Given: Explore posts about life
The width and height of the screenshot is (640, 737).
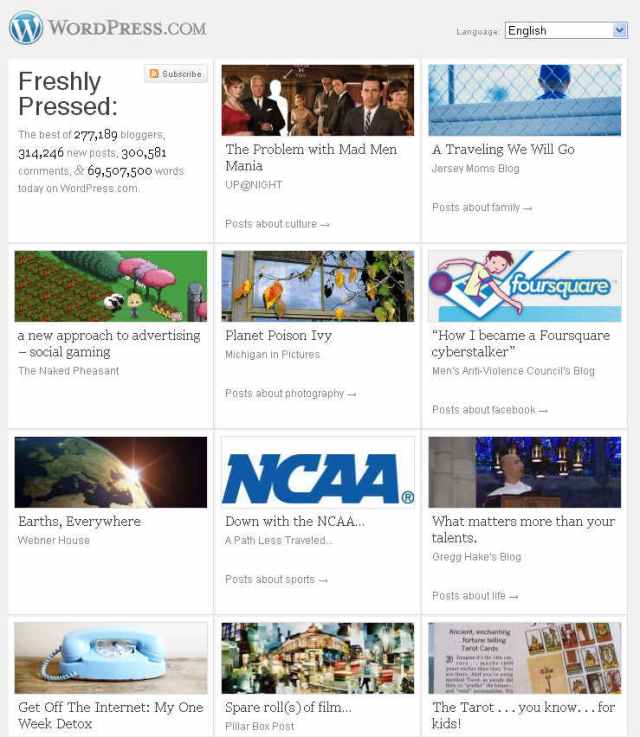Looking at the screenshot, I should [x=475, y=596].
